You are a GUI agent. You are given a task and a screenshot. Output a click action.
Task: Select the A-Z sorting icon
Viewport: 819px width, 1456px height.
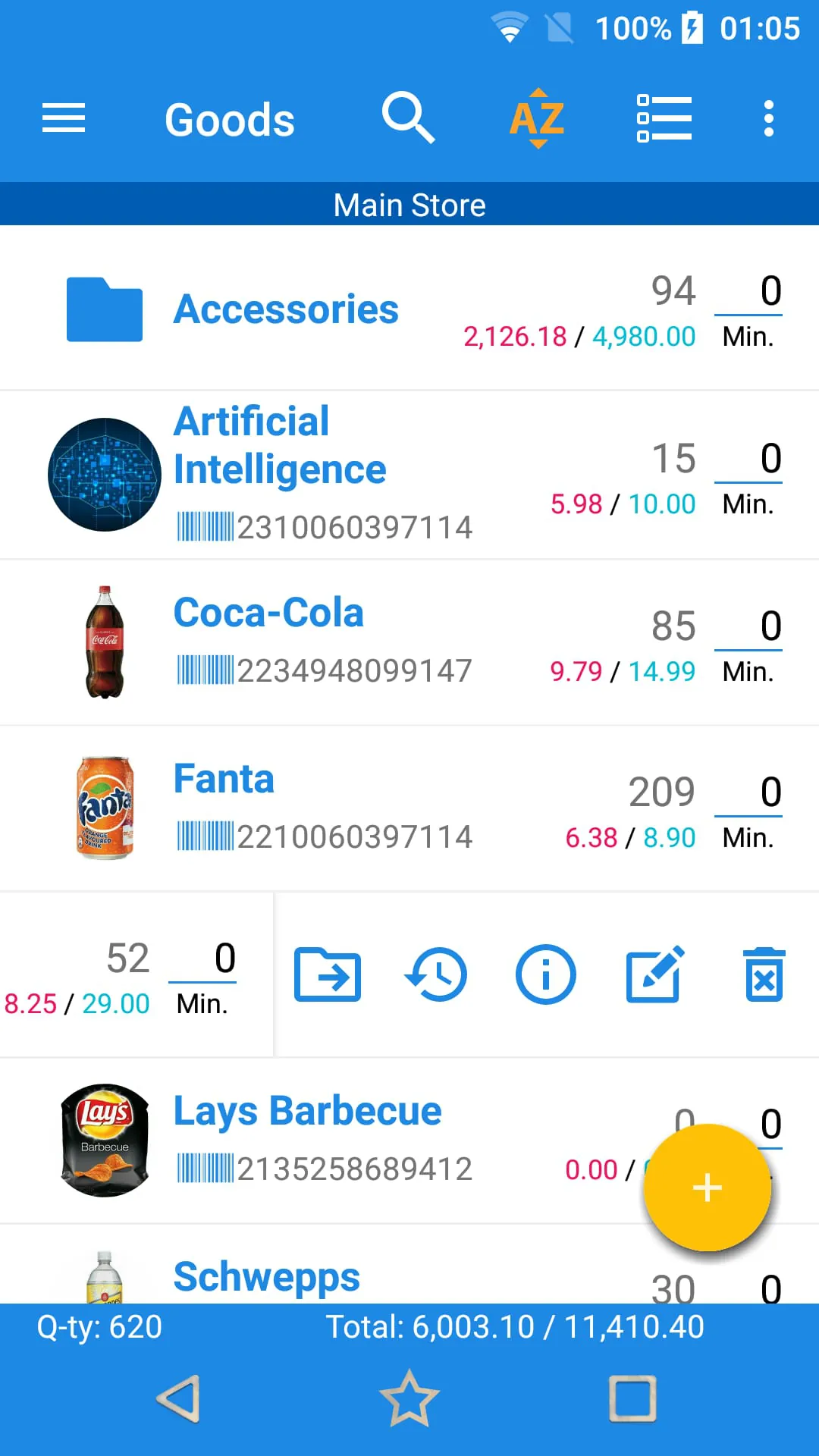point(536,118)
